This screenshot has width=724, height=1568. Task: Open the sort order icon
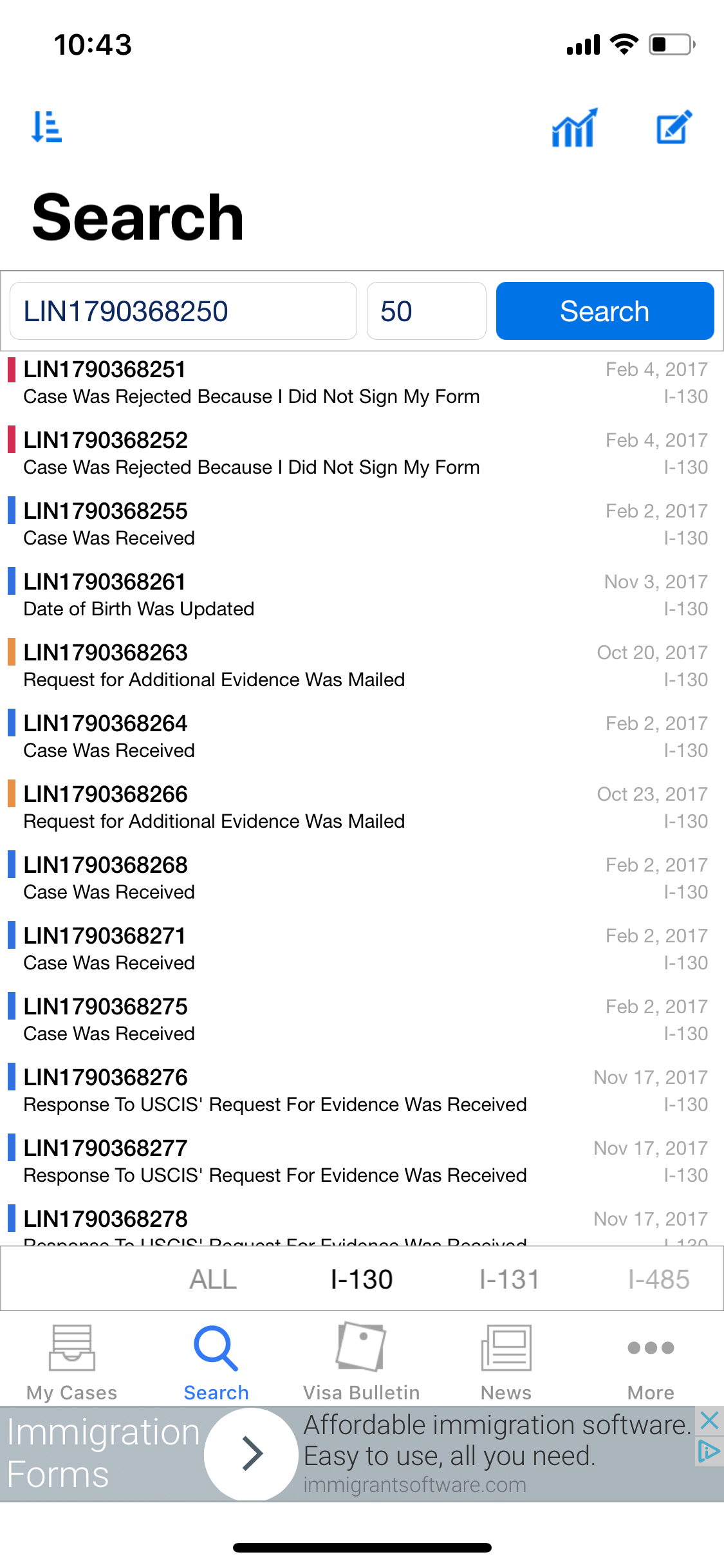(46, 126)
